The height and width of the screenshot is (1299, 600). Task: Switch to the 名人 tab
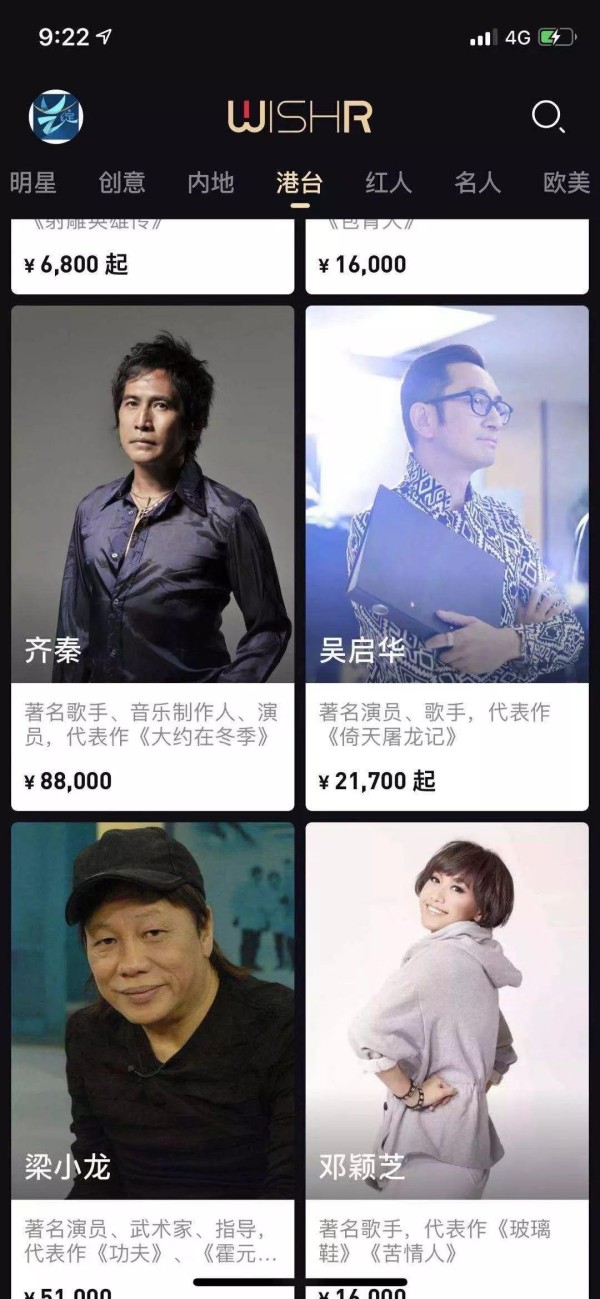coord(478,182)
